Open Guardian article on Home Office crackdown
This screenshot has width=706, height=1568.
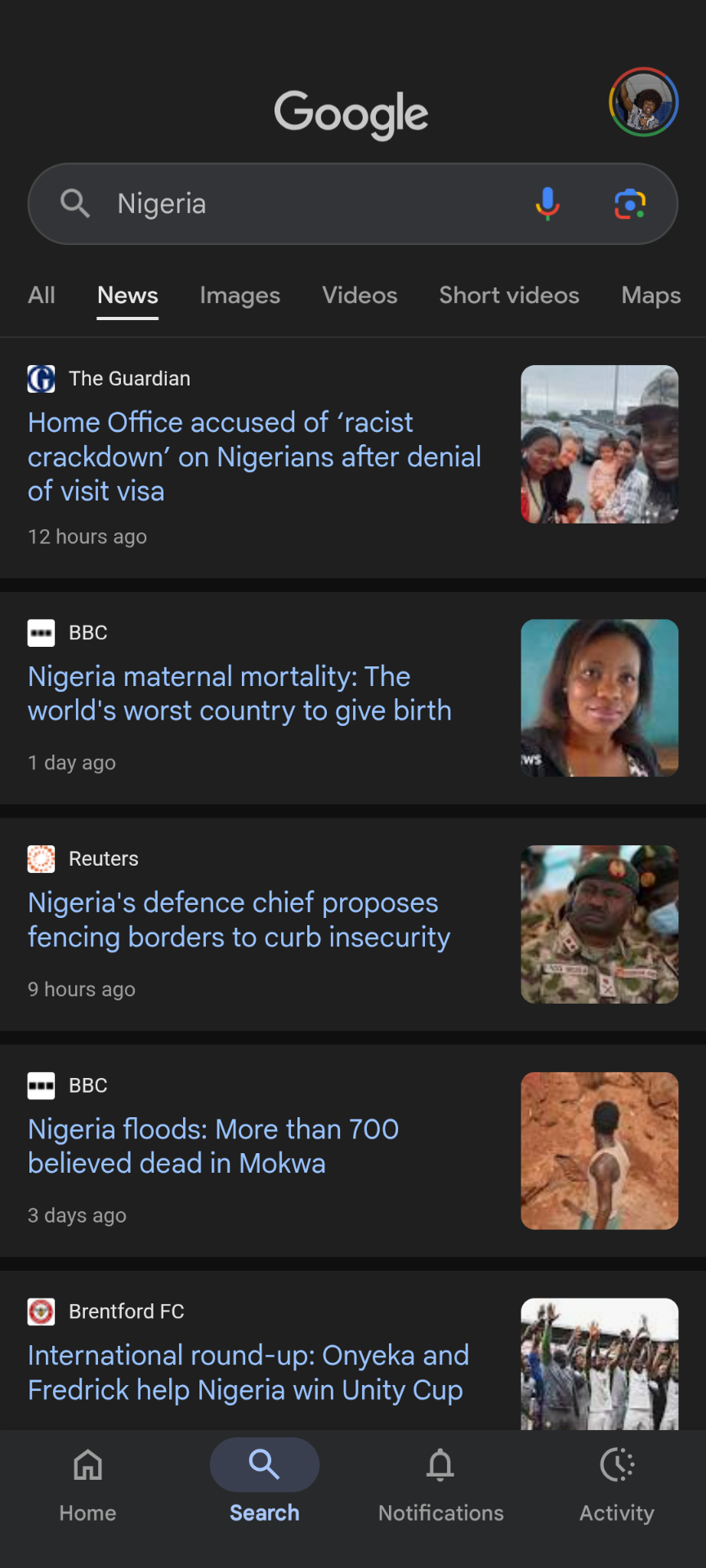pyautogui.click(x=254, y=457)
